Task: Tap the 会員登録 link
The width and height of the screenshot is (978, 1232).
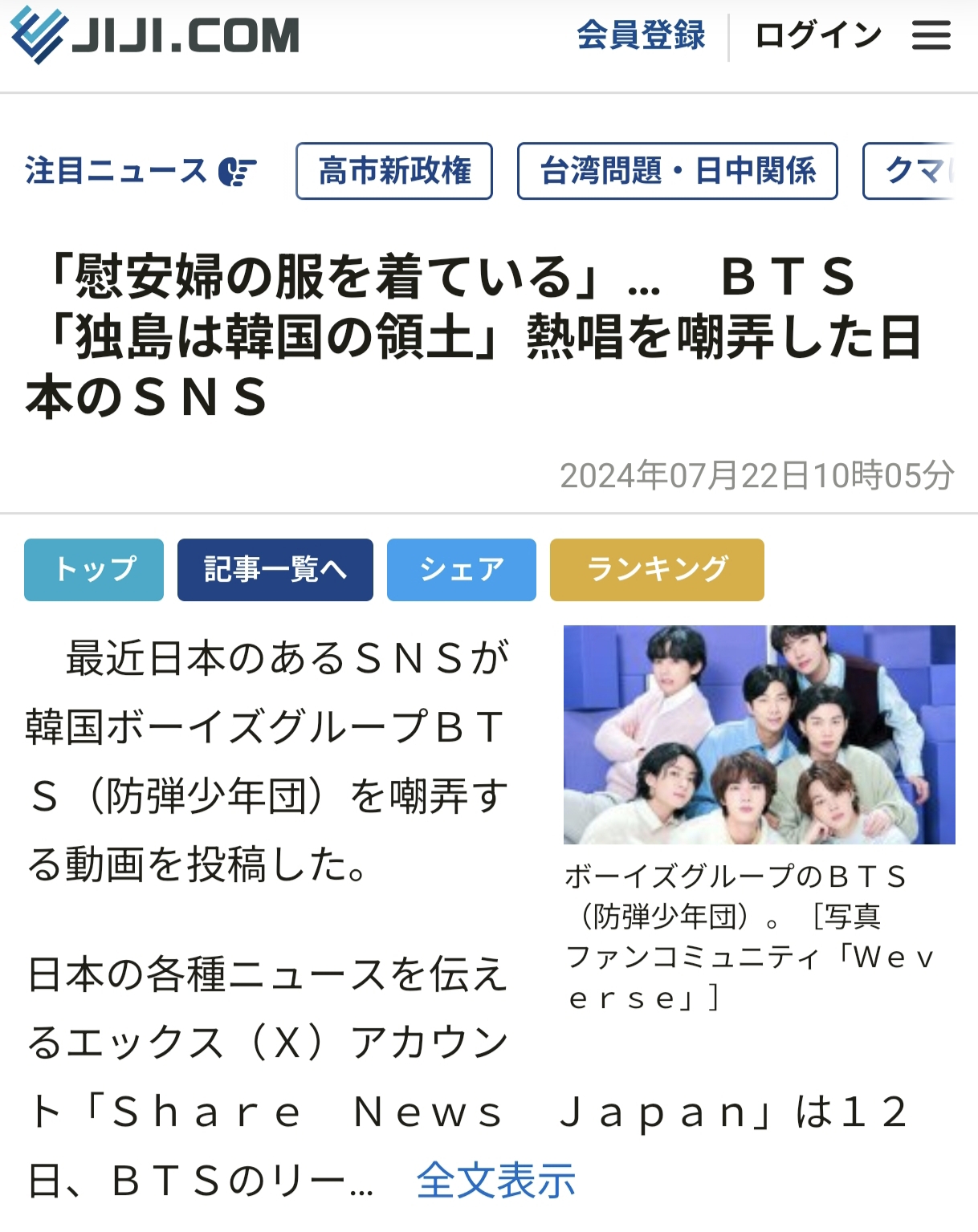Action: 641,35
